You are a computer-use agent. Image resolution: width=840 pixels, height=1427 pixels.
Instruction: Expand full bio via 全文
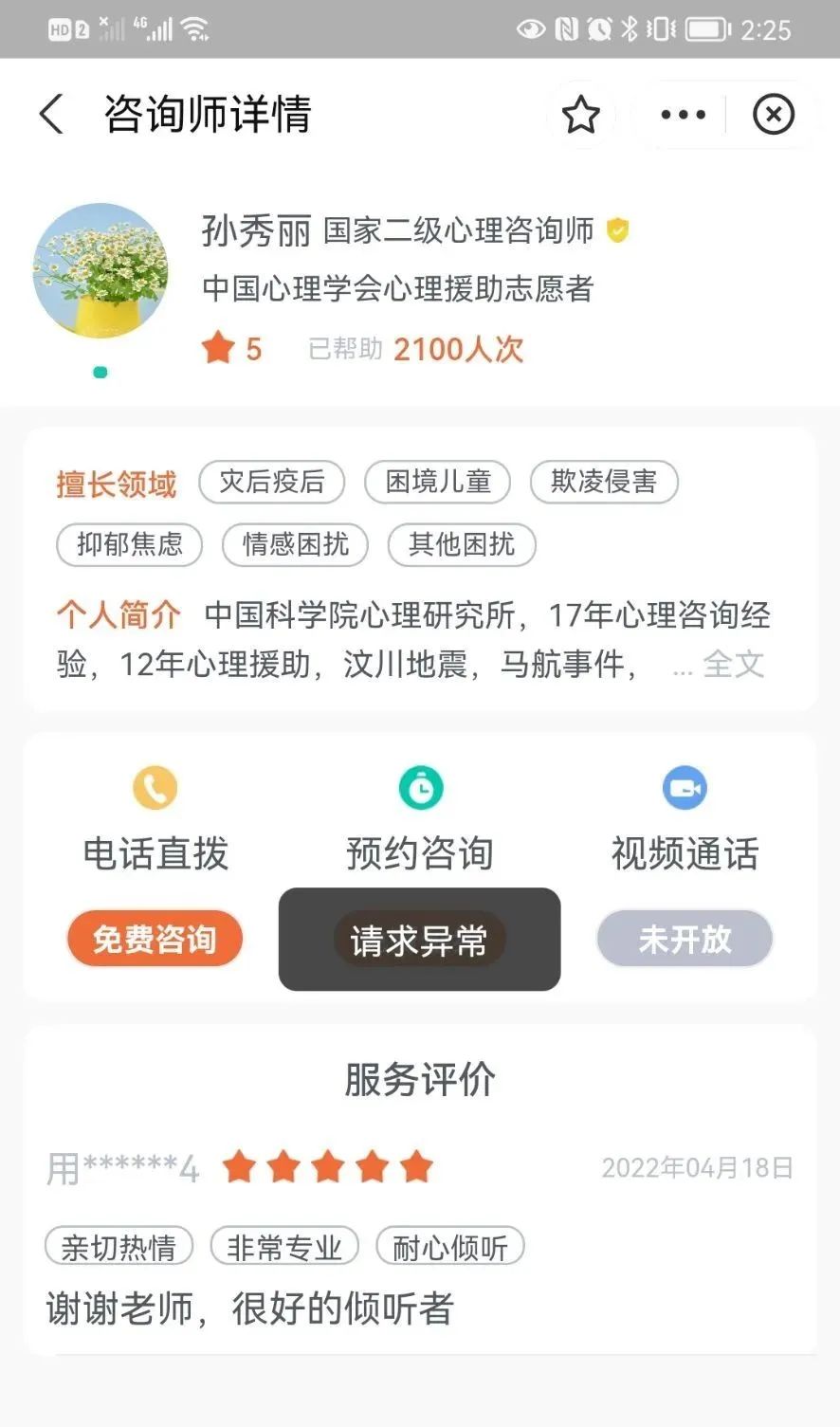pos(733,664)
